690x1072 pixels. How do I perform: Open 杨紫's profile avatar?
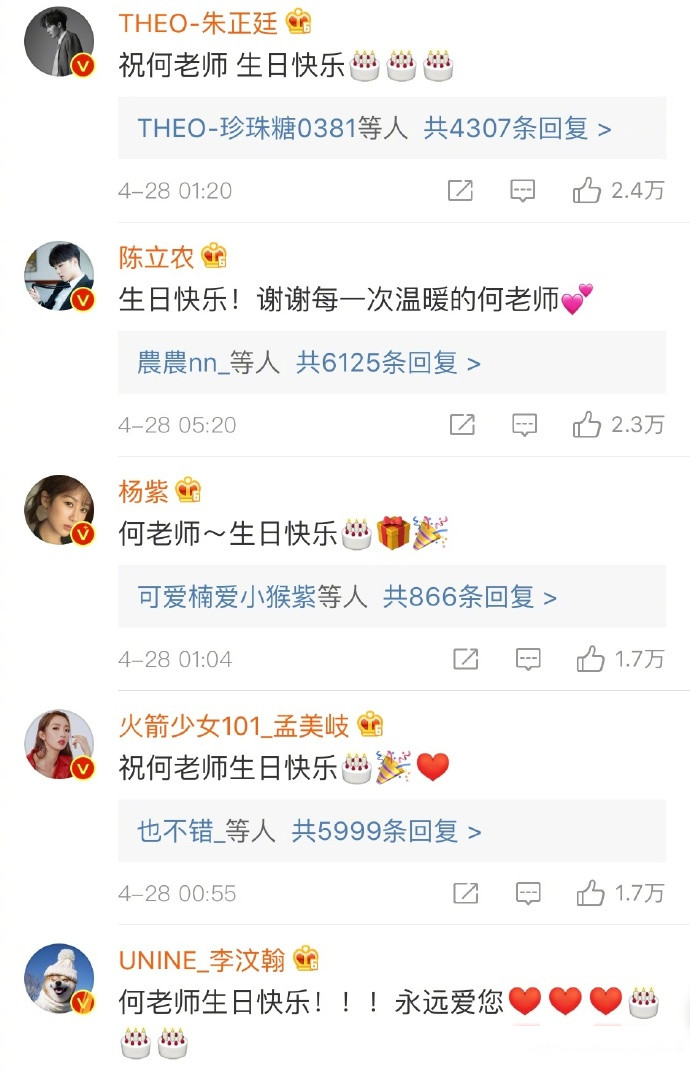click(x=58, y=510)
